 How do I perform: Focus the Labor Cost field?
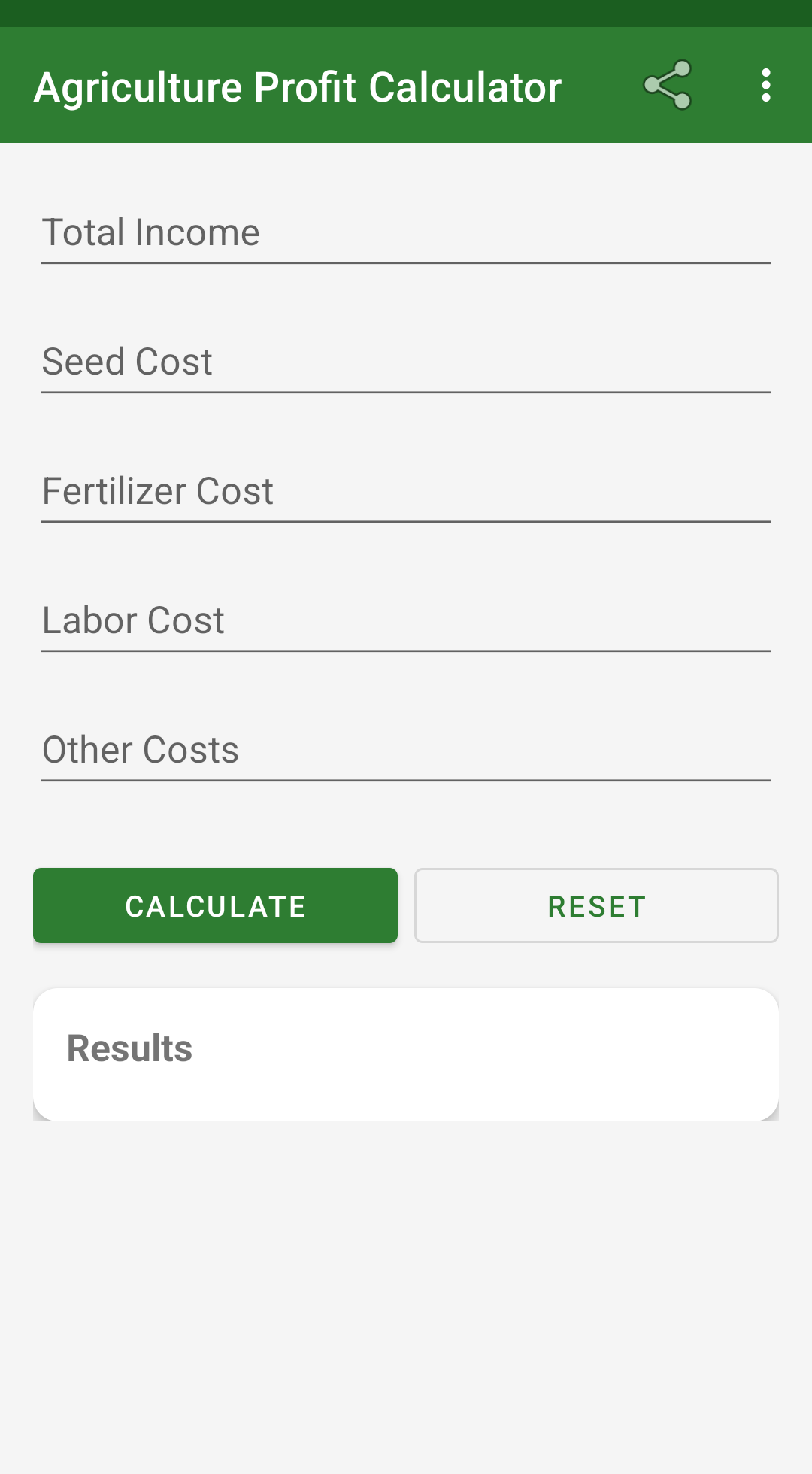406,621
